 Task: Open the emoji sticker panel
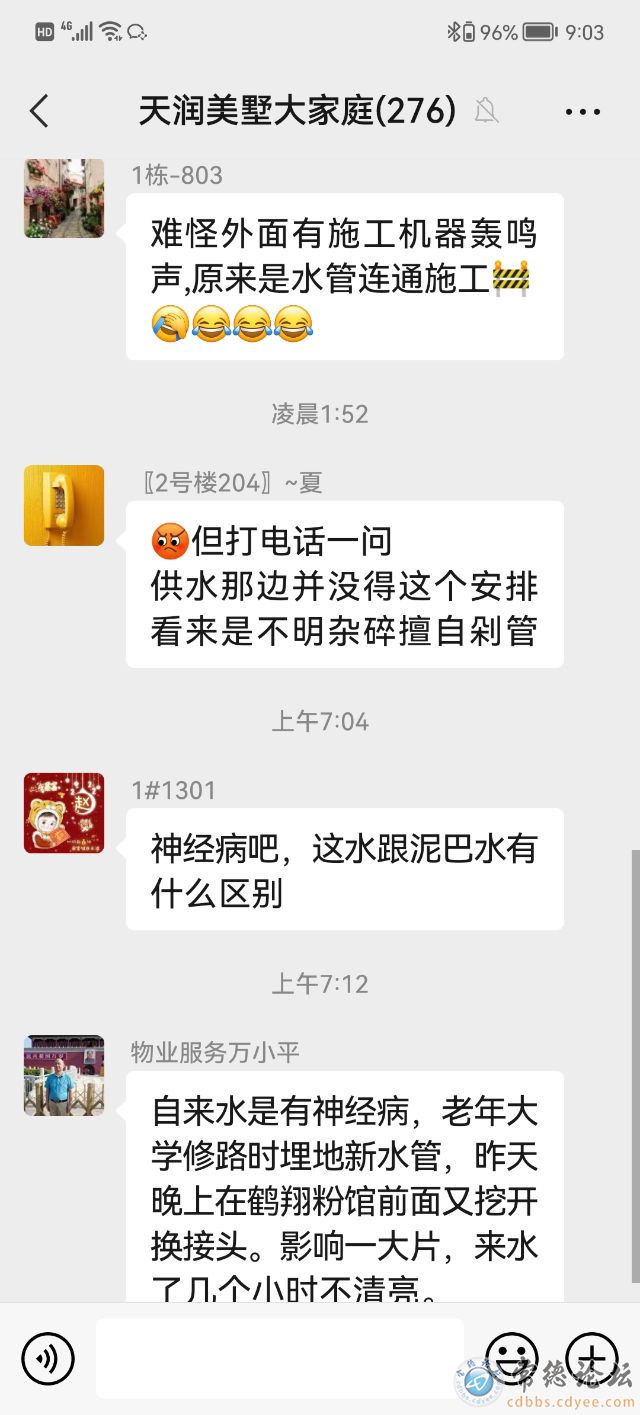click(x=511, y=1358)
